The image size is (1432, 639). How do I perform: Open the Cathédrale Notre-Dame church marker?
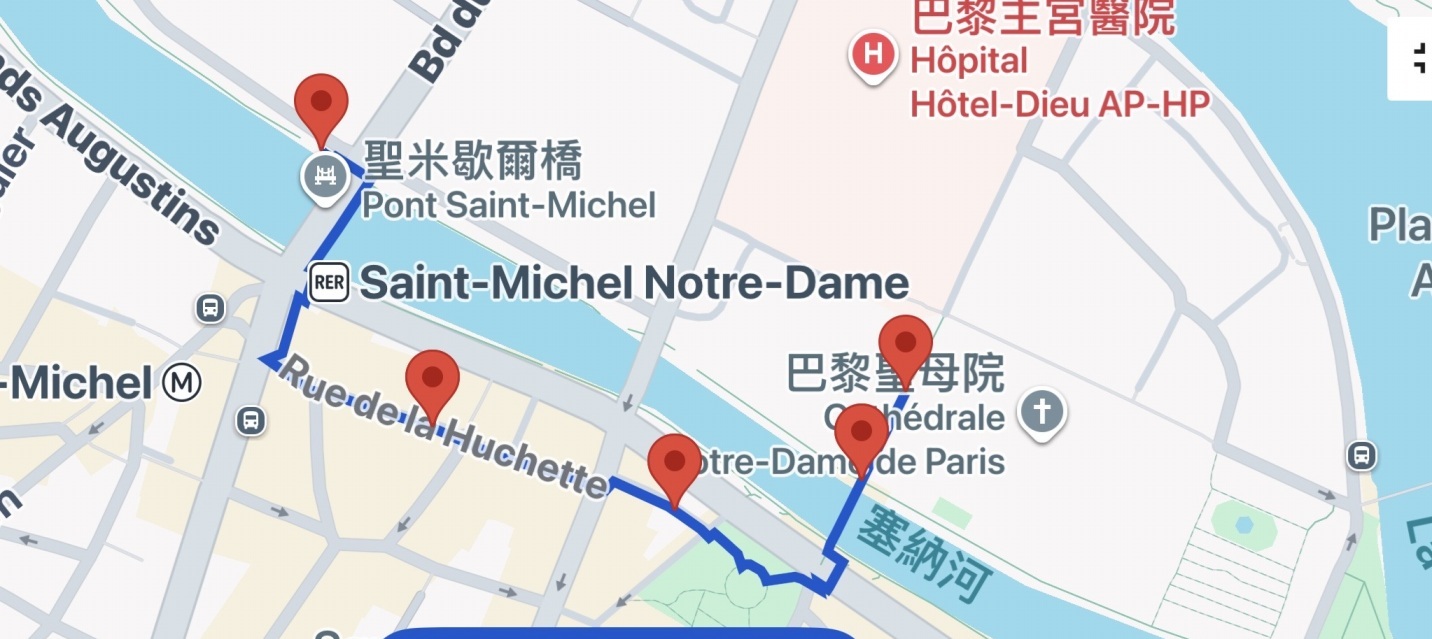pos(1041,411)
